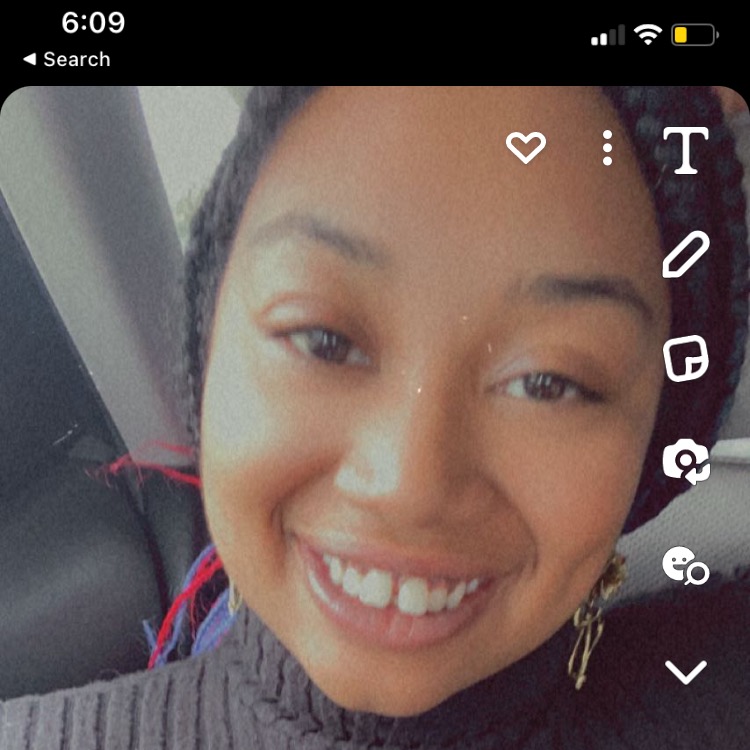Add text with the T tool
This screenshot has height=750, width=750.
pyautogui.click(x=686, y=151)
